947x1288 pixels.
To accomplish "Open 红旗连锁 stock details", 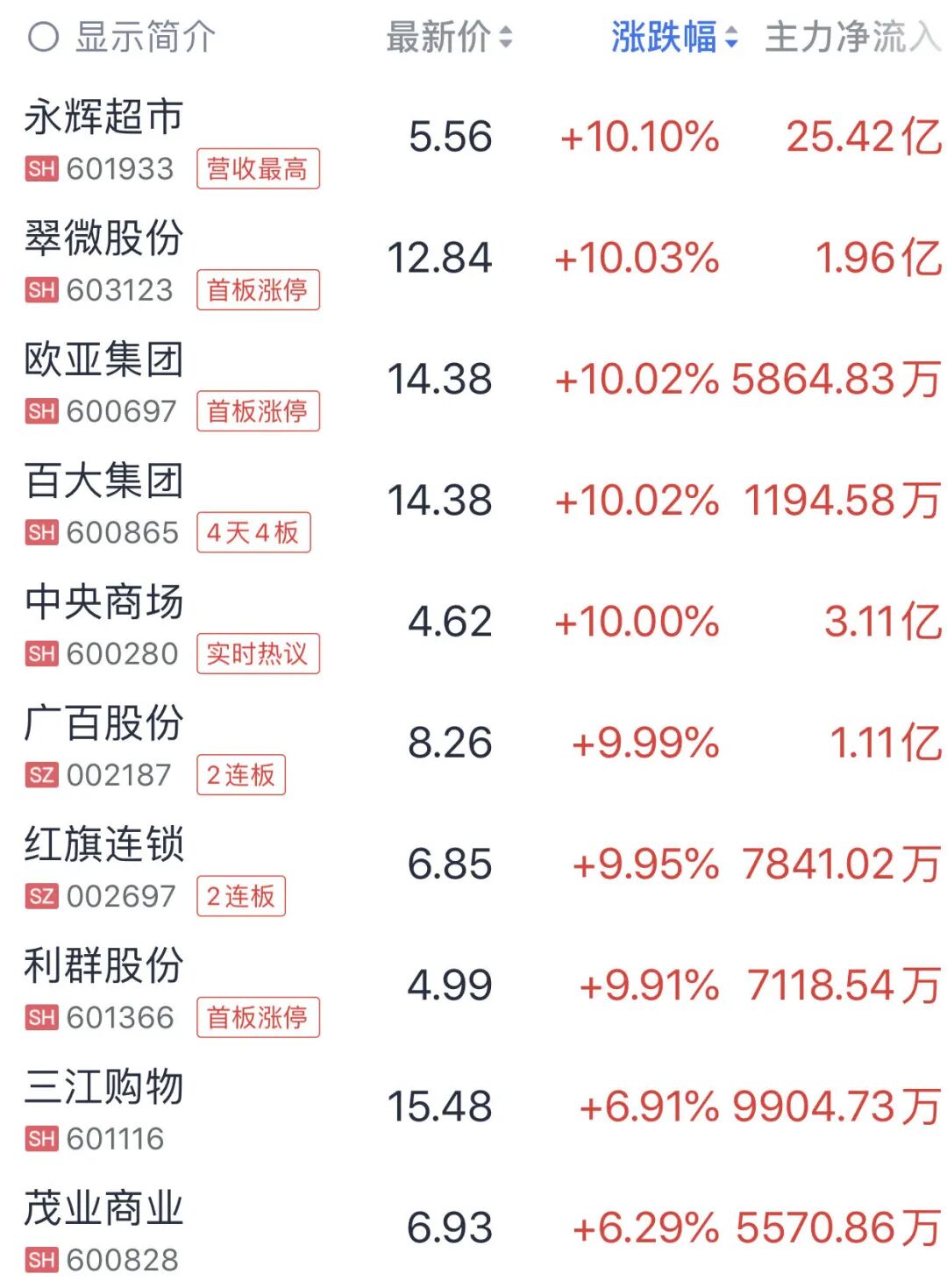I will [x=103, y=844].
